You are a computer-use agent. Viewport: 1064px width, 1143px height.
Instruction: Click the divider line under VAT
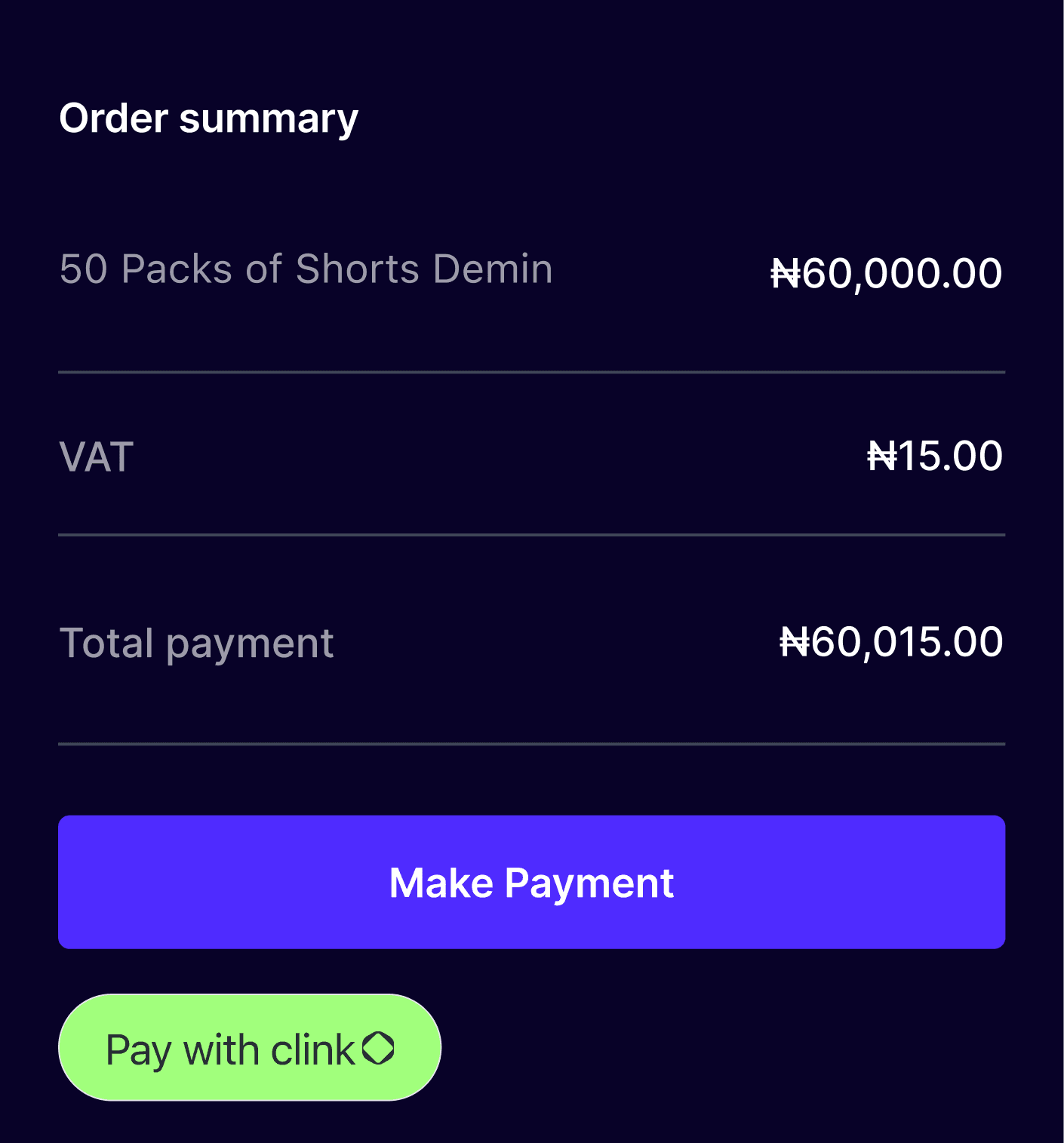click(x=532, y=535)
